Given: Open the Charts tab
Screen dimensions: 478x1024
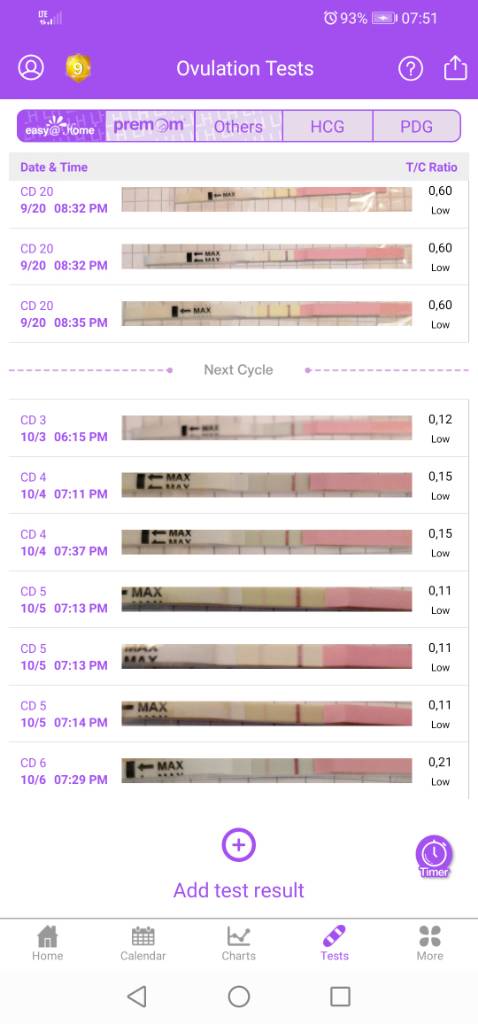Looking at the screenshot, I should tap(238, 944).
